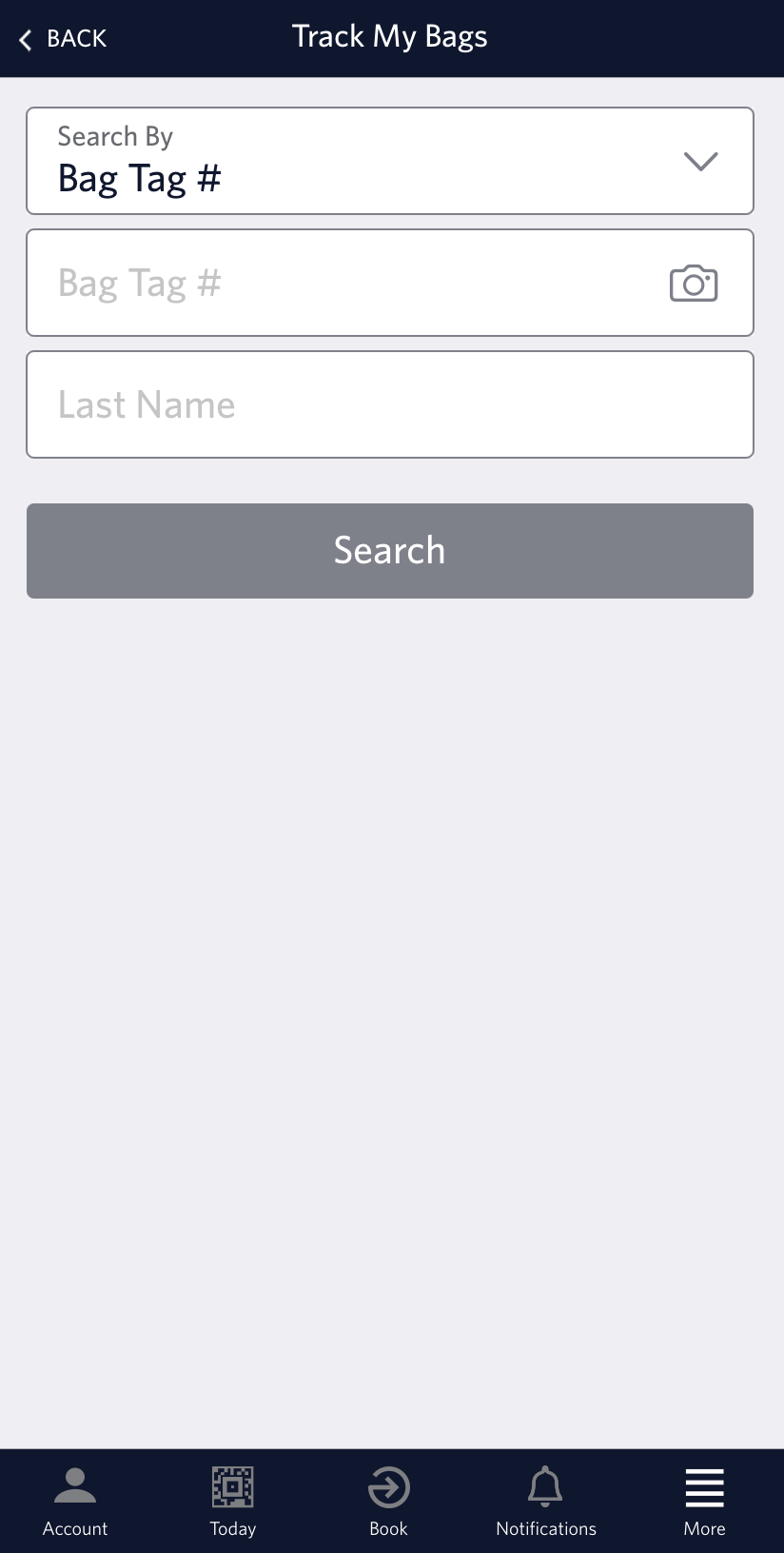Select the Last Name text field

click(x=333, y=404)
